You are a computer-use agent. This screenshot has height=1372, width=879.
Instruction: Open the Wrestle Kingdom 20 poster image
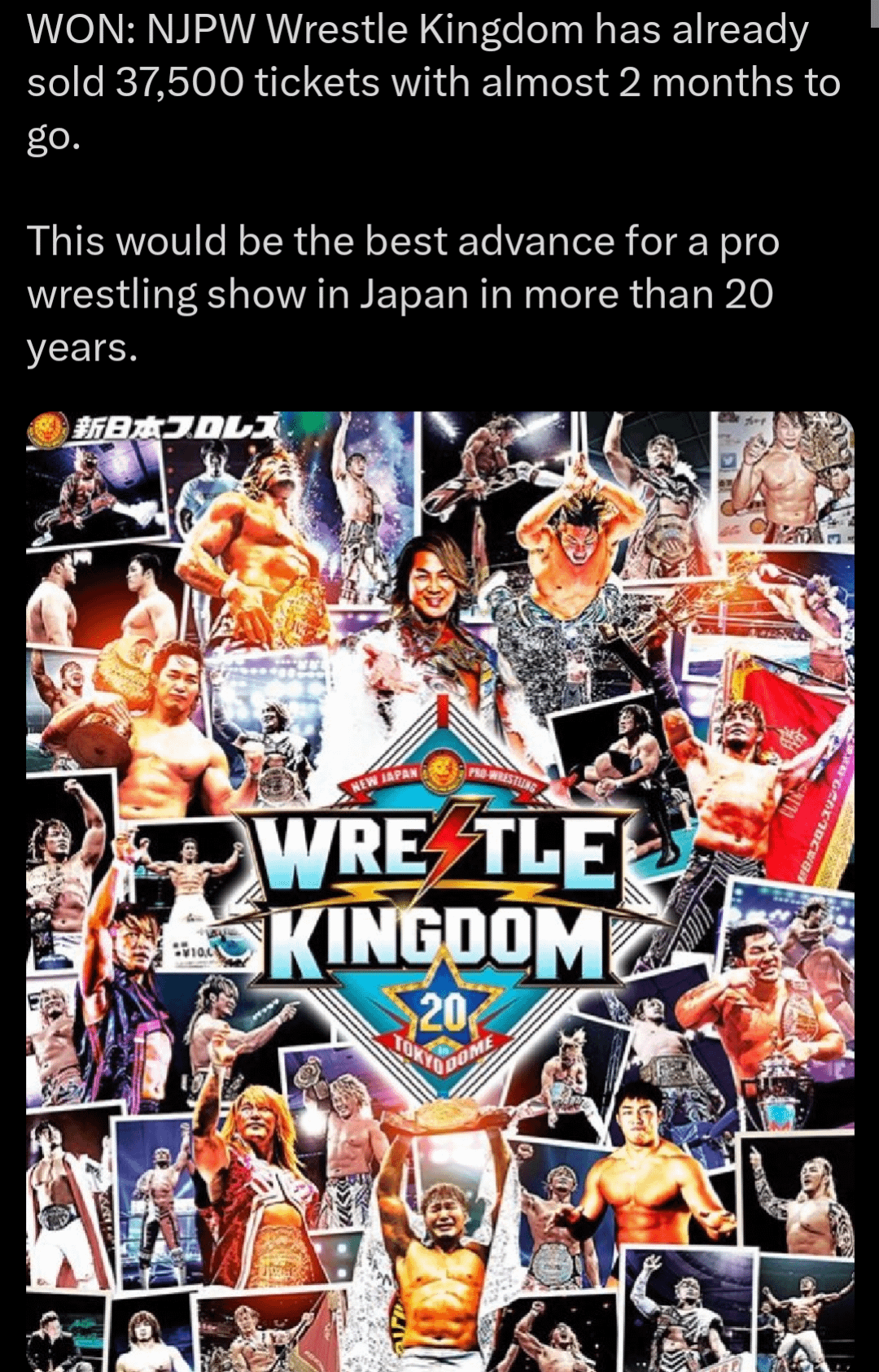pyautogui.click(x=439, y=891)
